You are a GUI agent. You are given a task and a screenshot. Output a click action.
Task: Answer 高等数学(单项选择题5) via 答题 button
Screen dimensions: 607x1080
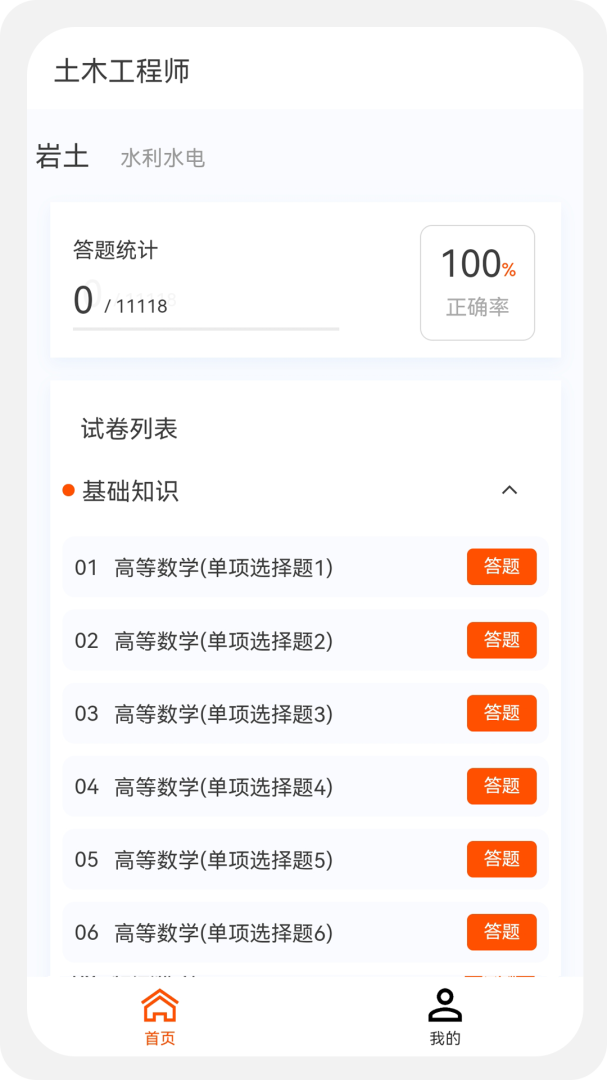point(501,859)
